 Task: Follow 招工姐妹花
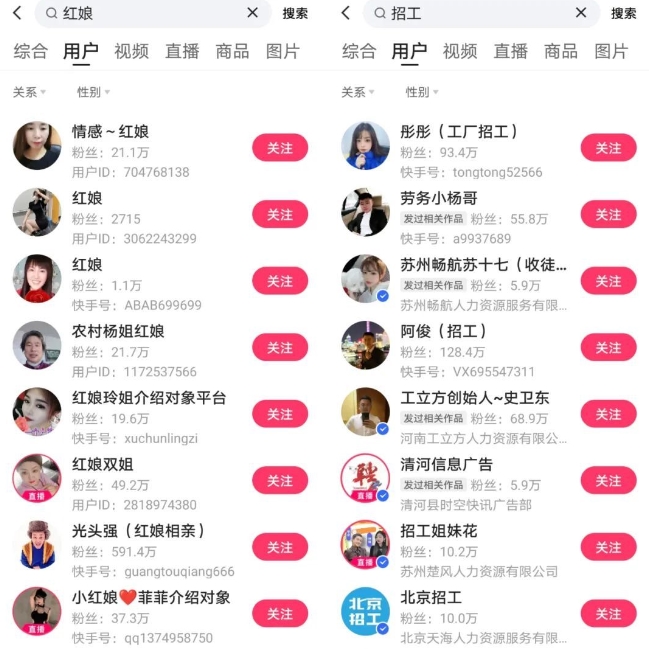click(x=608, y=548)
